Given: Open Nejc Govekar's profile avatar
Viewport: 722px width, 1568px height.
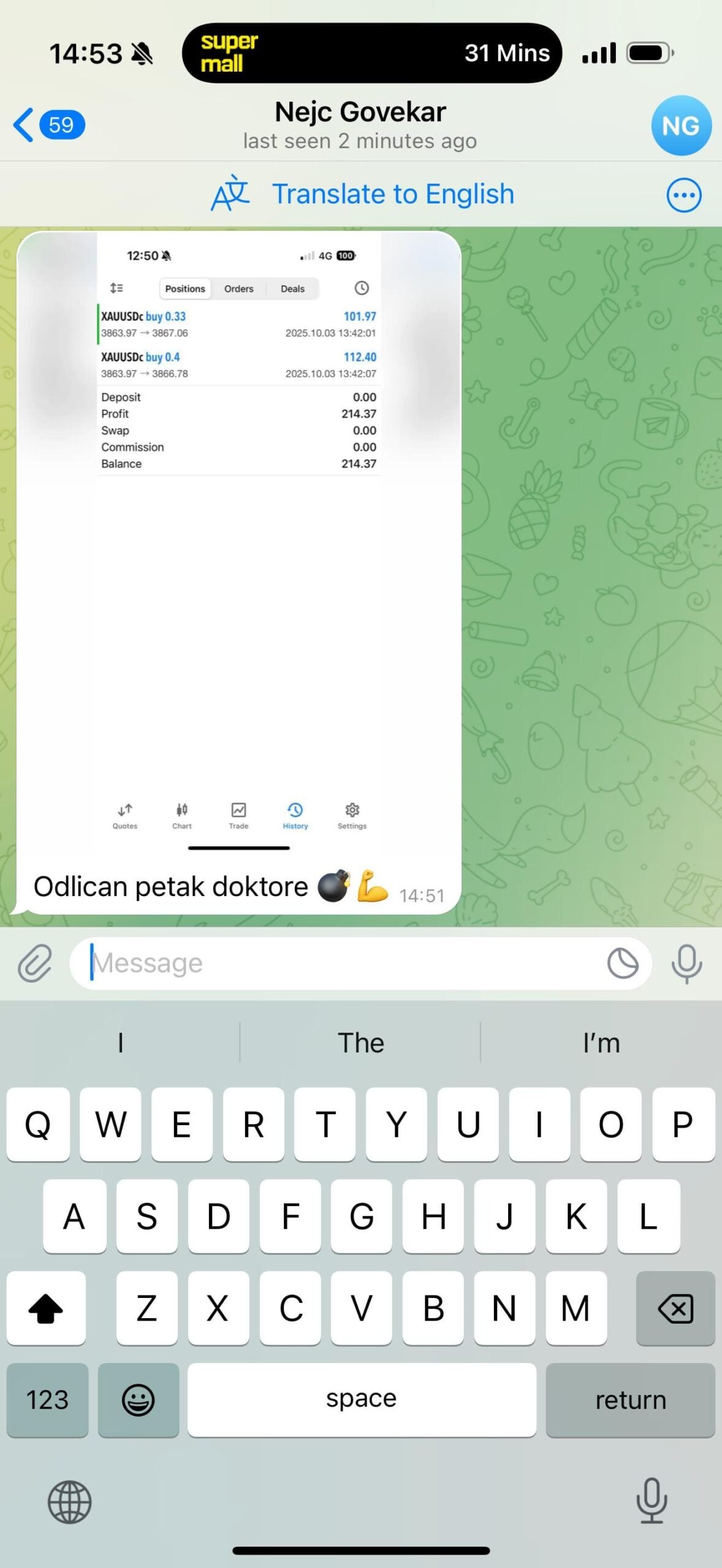Looking at the screenshot, I should coord(680,126).
